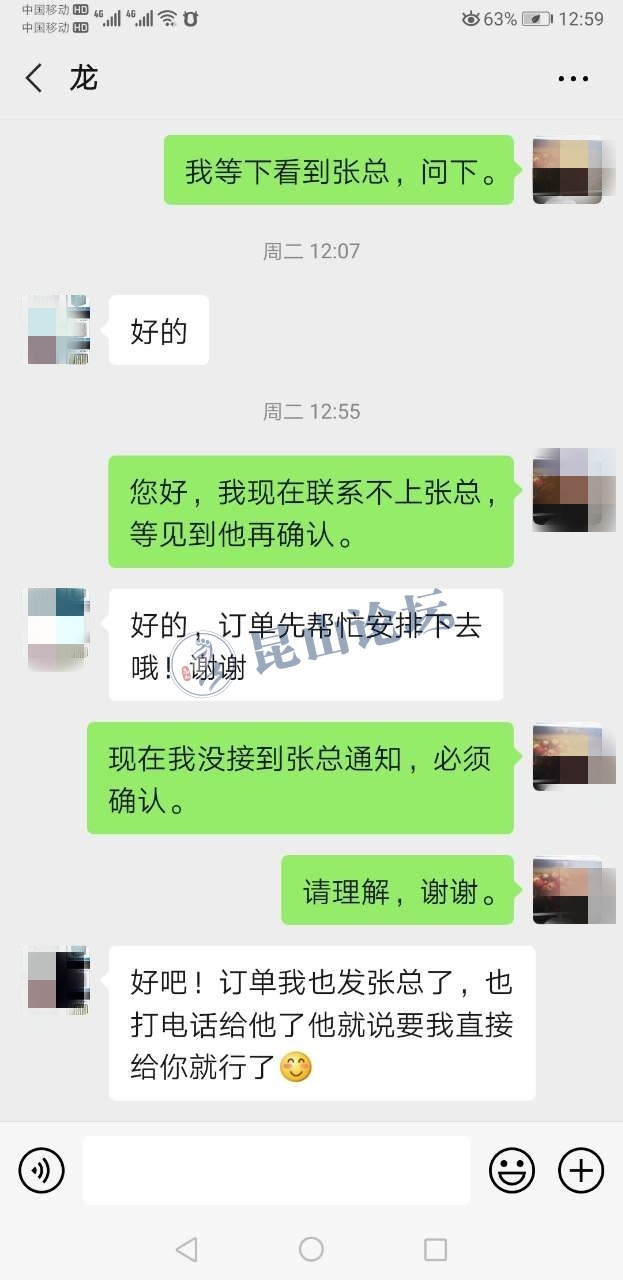The image size is (623, 1280).
Task: Open contact avatar beside the 好的 message
Action: click(x=58, y=329)
